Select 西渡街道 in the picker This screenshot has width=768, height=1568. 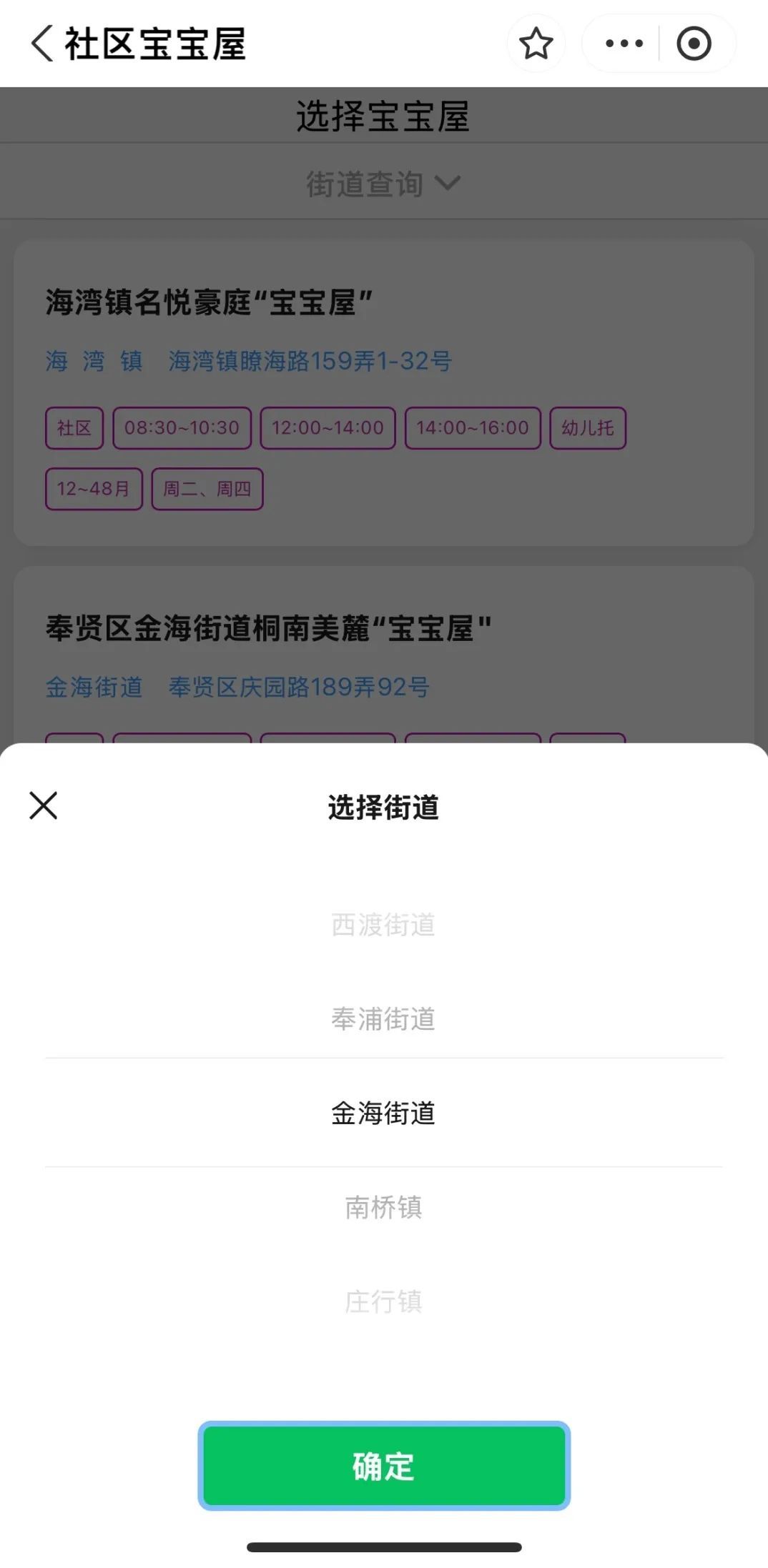tap(383, 925)
